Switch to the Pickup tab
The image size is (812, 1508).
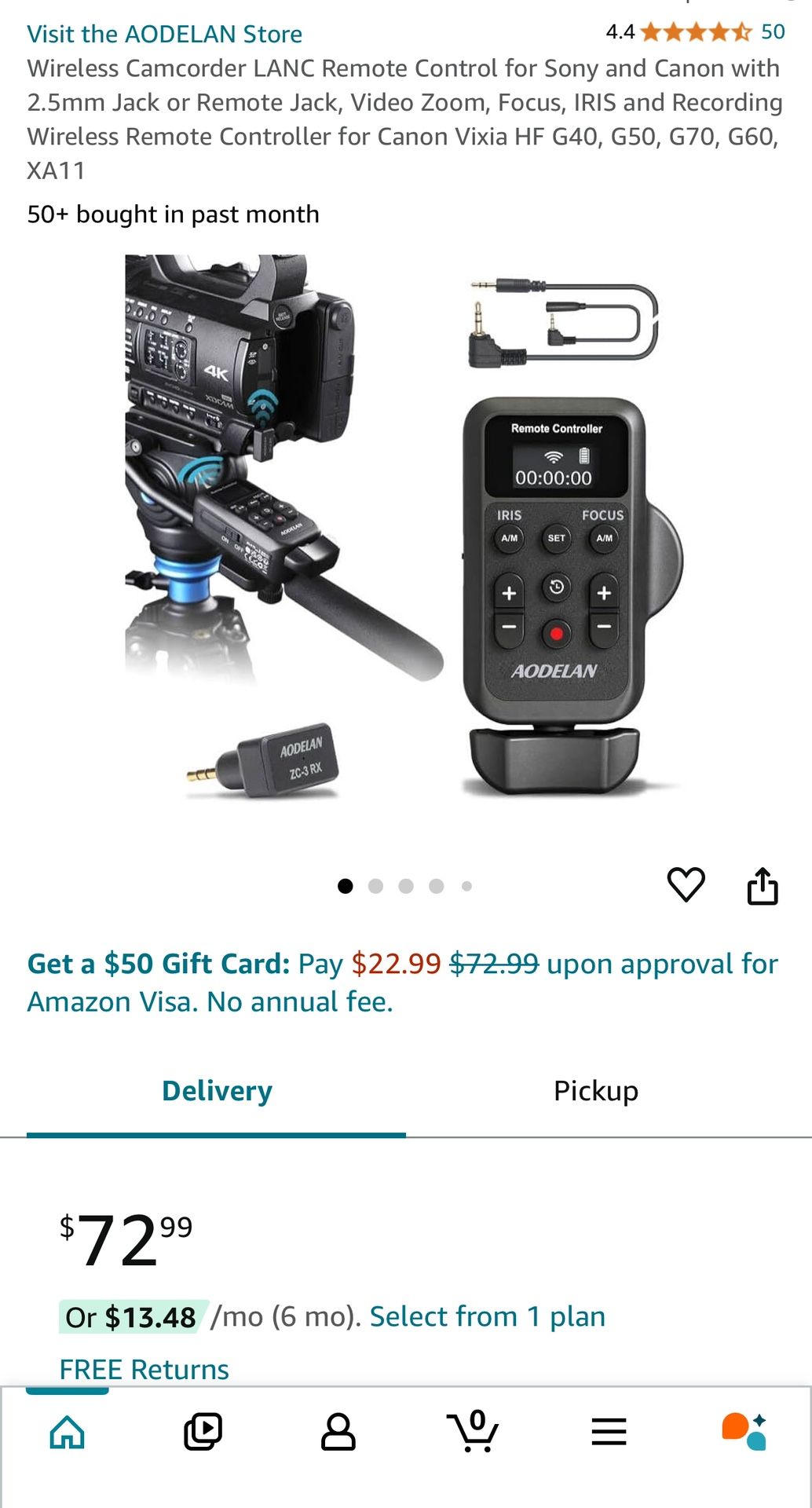(597, 1090)
